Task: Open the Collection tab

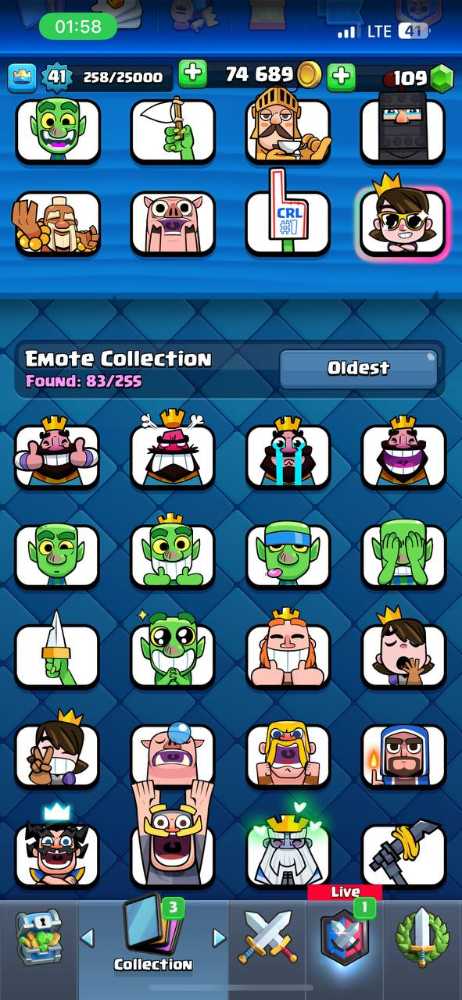Action: click(153, 939)
